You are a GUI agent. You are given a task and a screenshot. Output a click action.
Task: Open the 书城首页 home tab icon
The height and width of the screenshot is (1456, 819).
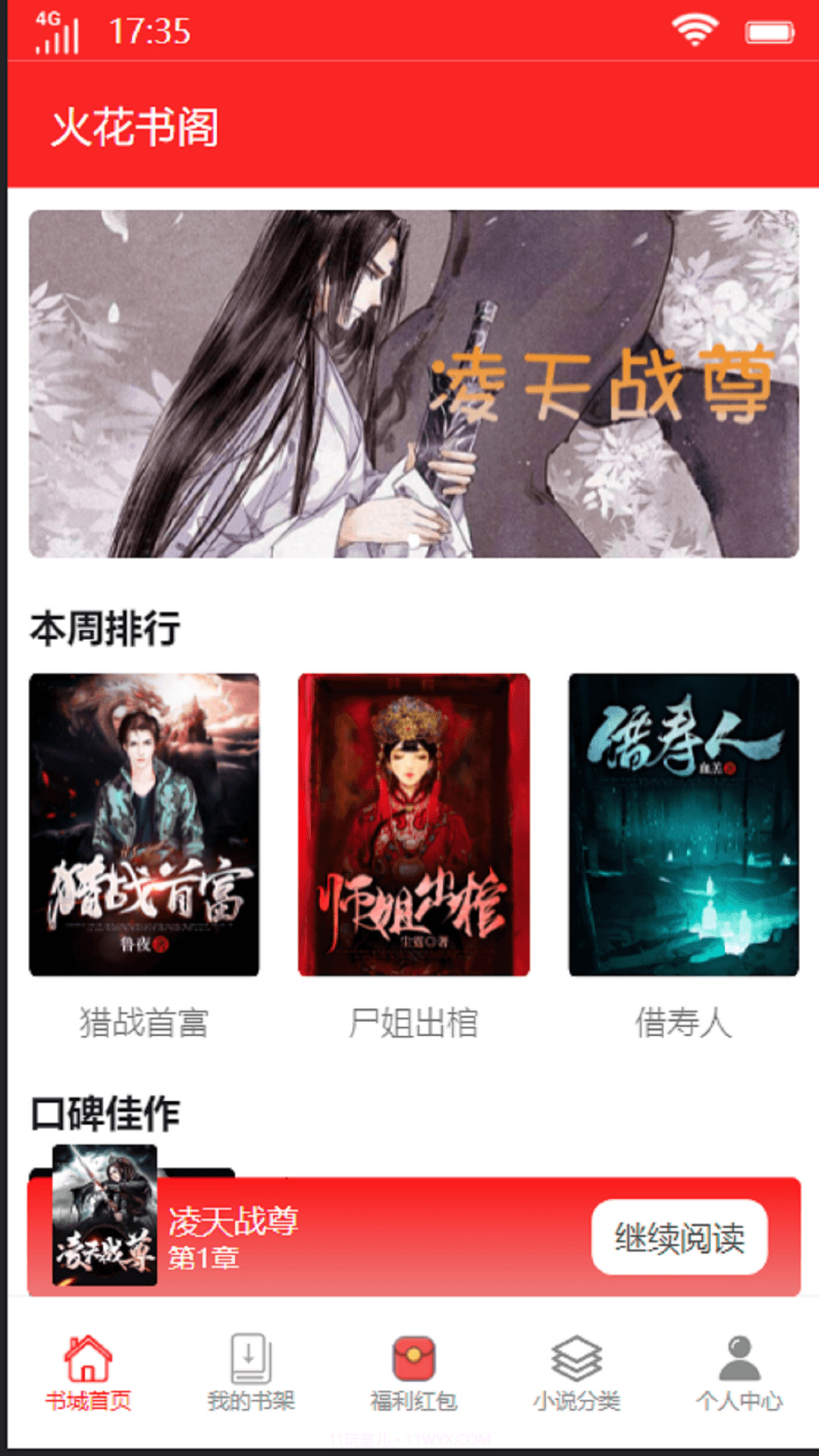point(89,1357)
